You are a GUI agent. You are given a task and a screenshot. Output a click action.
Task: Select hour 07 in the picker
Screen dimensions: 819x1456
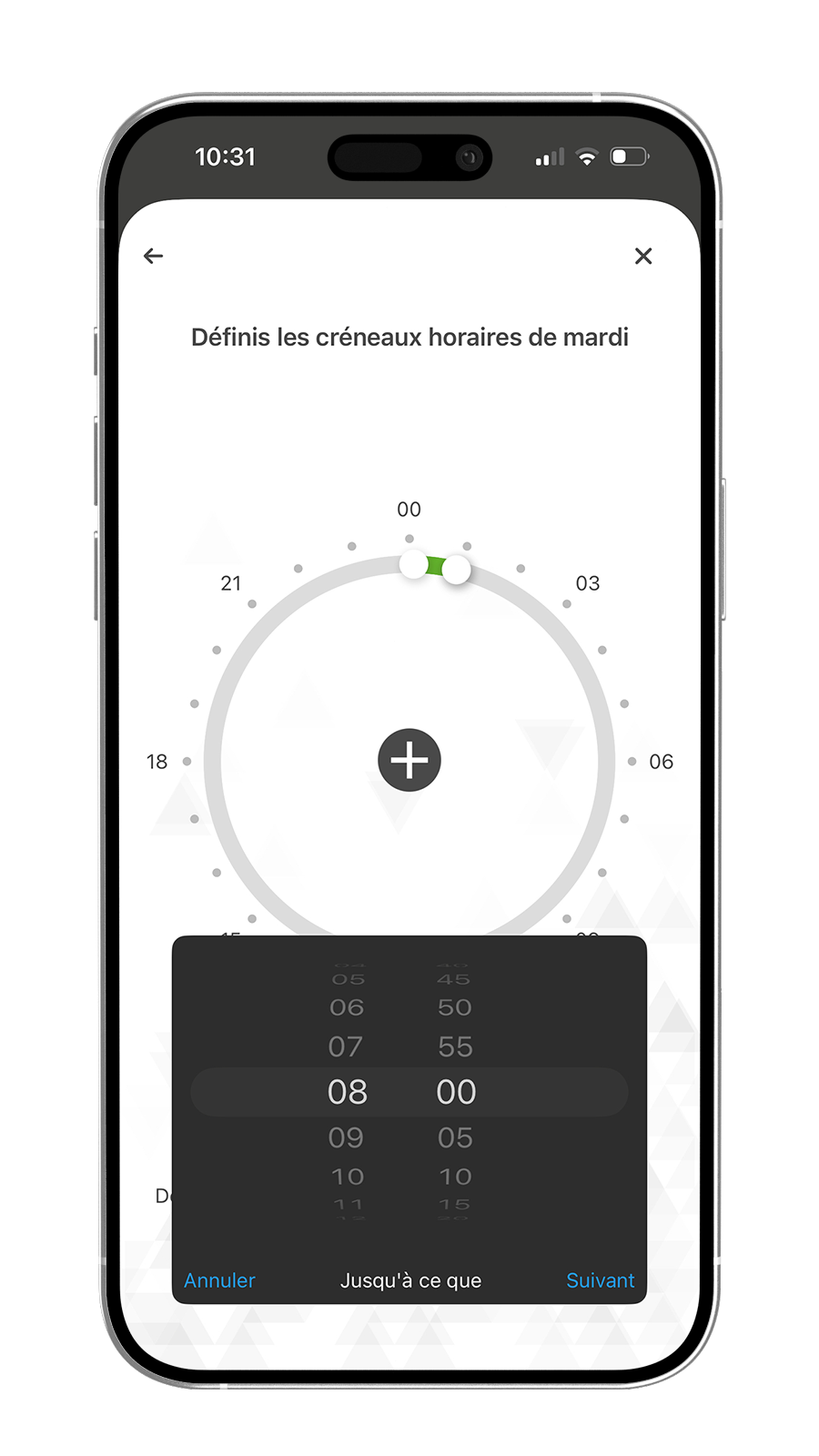(346, 1046)
